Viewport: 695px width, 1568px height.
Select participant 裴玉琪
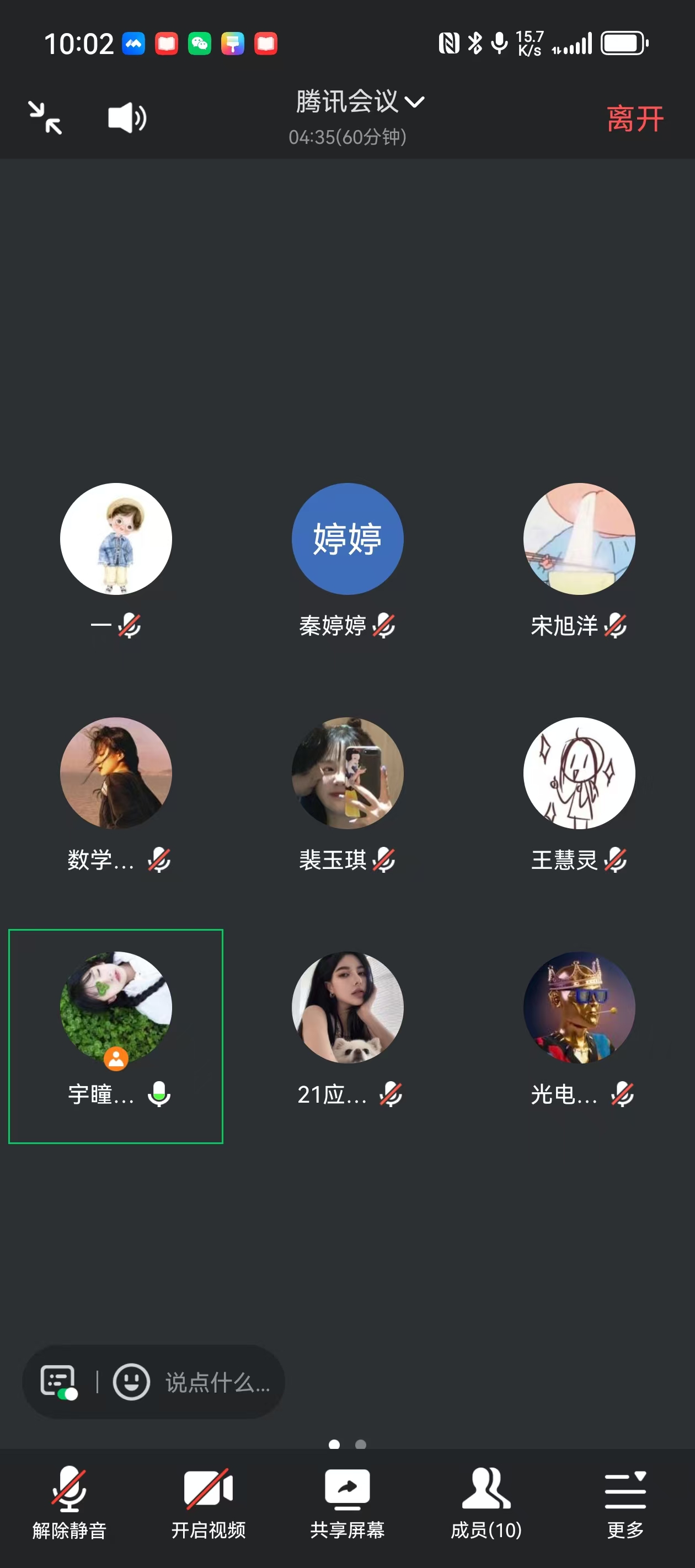347,774
